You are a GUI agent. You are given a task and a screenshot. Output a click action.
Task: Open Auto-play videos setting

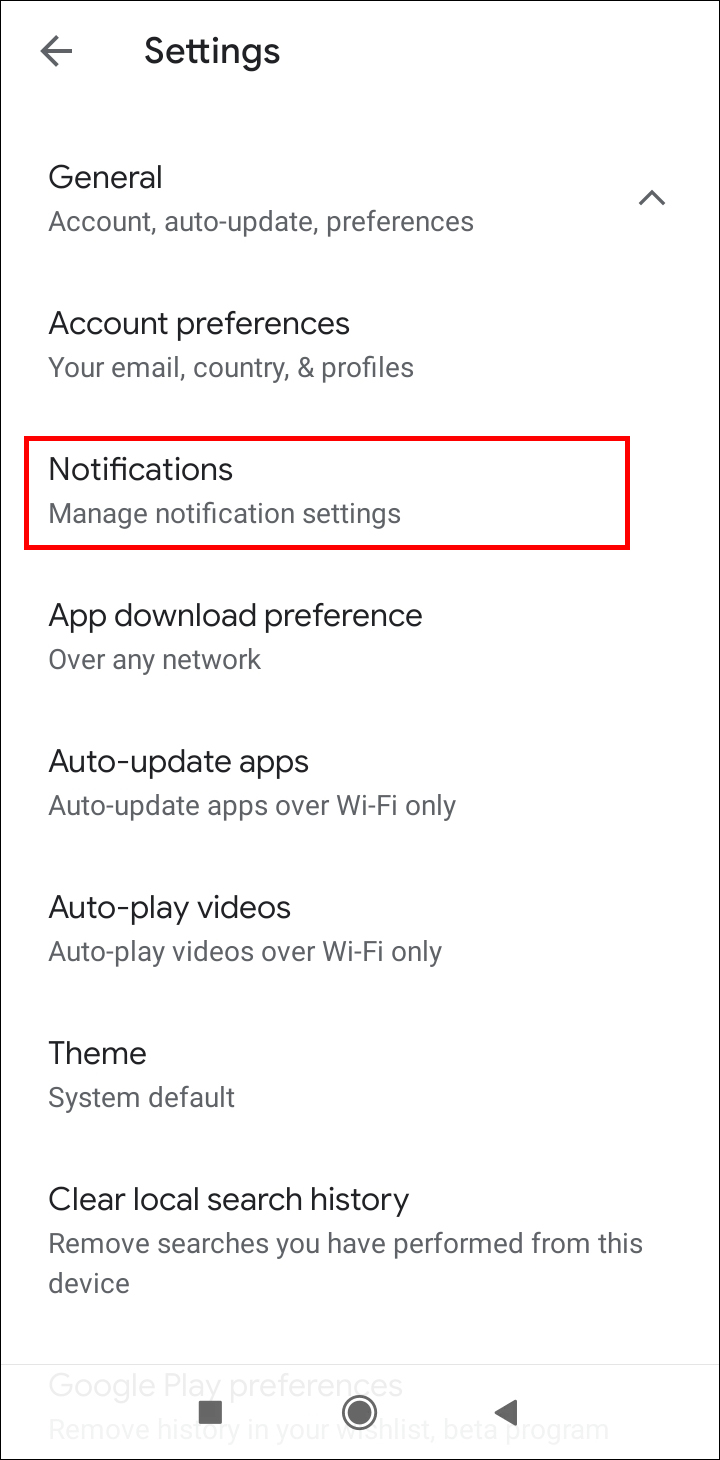tap(245, 928)
